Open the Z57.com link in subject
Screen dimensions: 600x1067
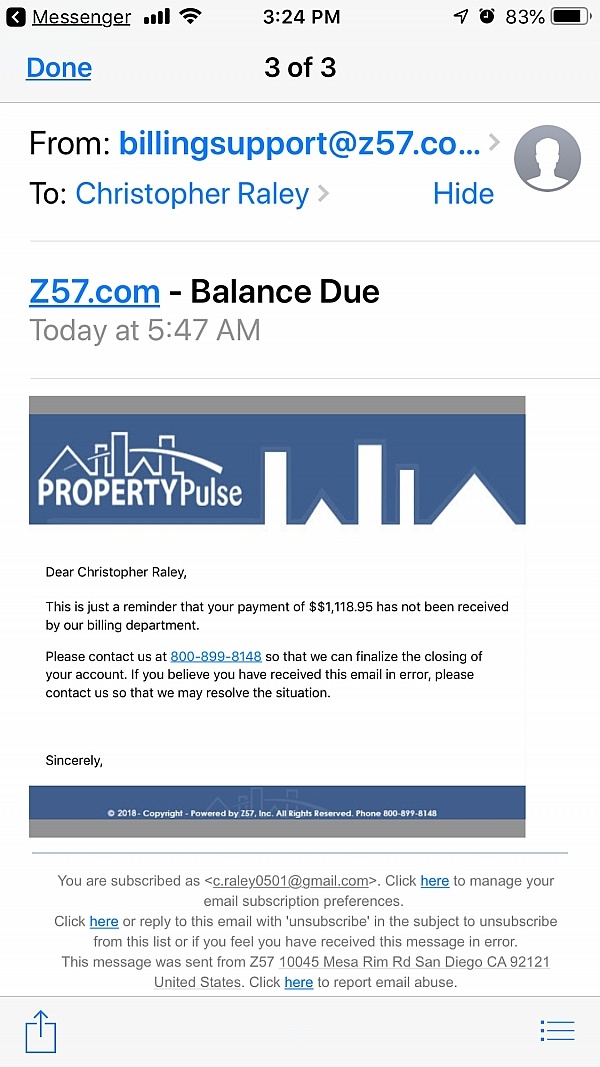(95, 292)
